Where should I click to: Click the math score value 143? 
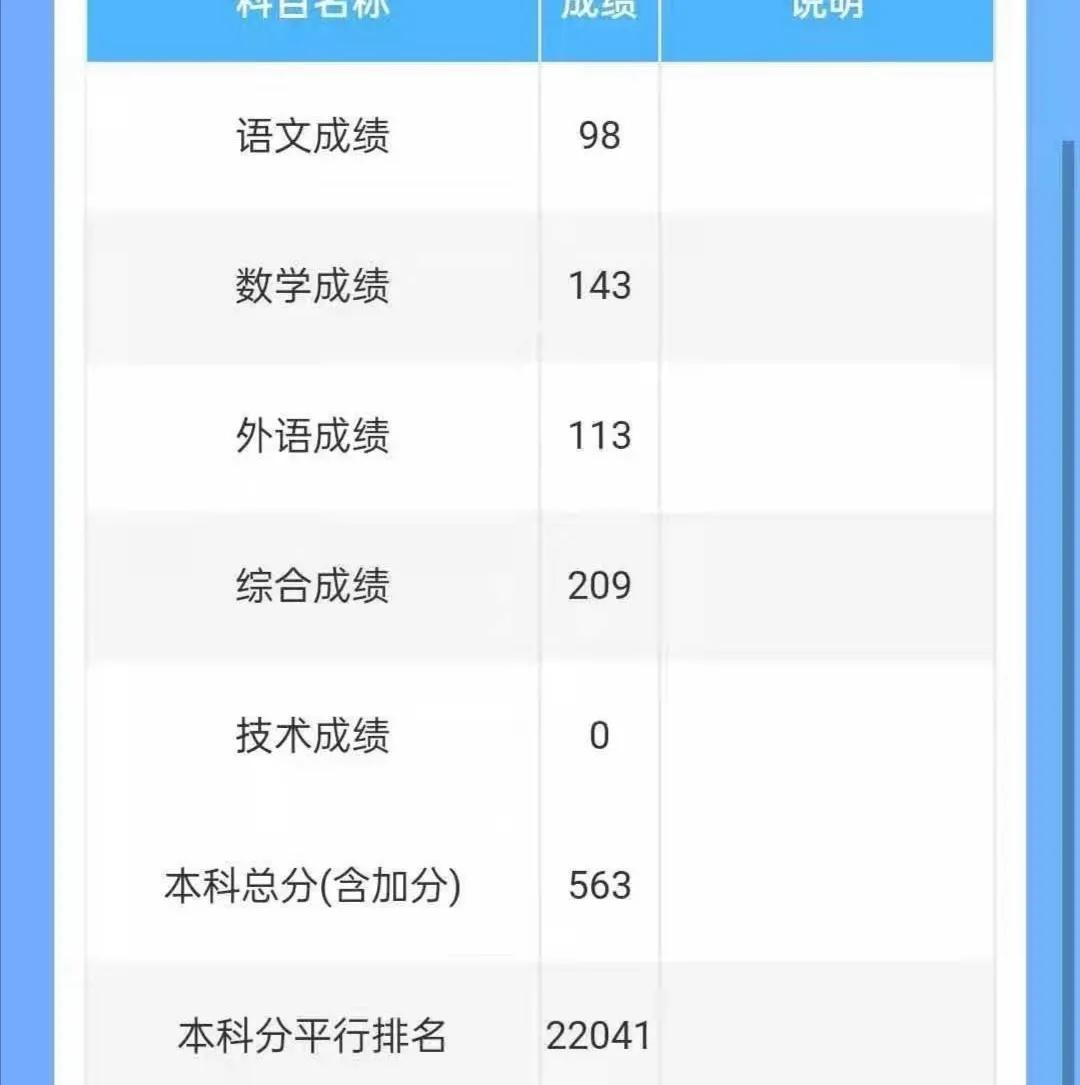(599, 287)
